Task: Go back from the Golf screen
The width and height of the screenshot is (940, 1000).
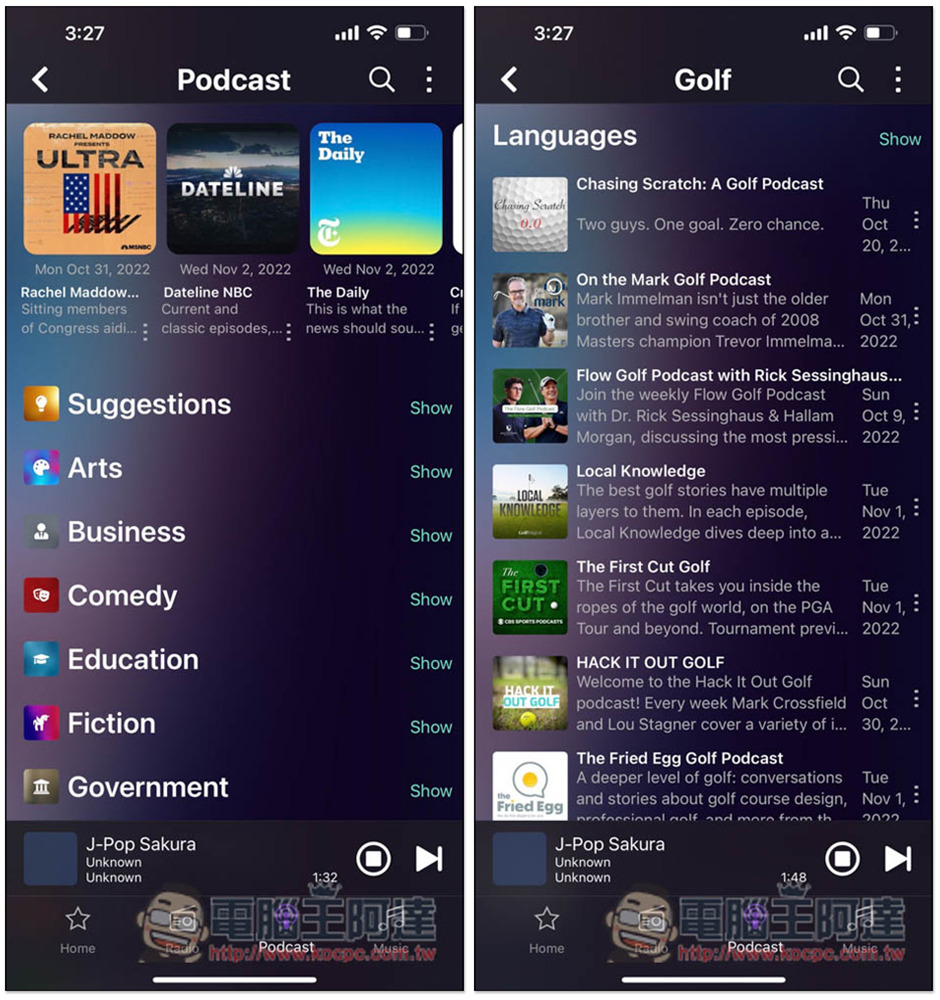Action: click(509, 80)
